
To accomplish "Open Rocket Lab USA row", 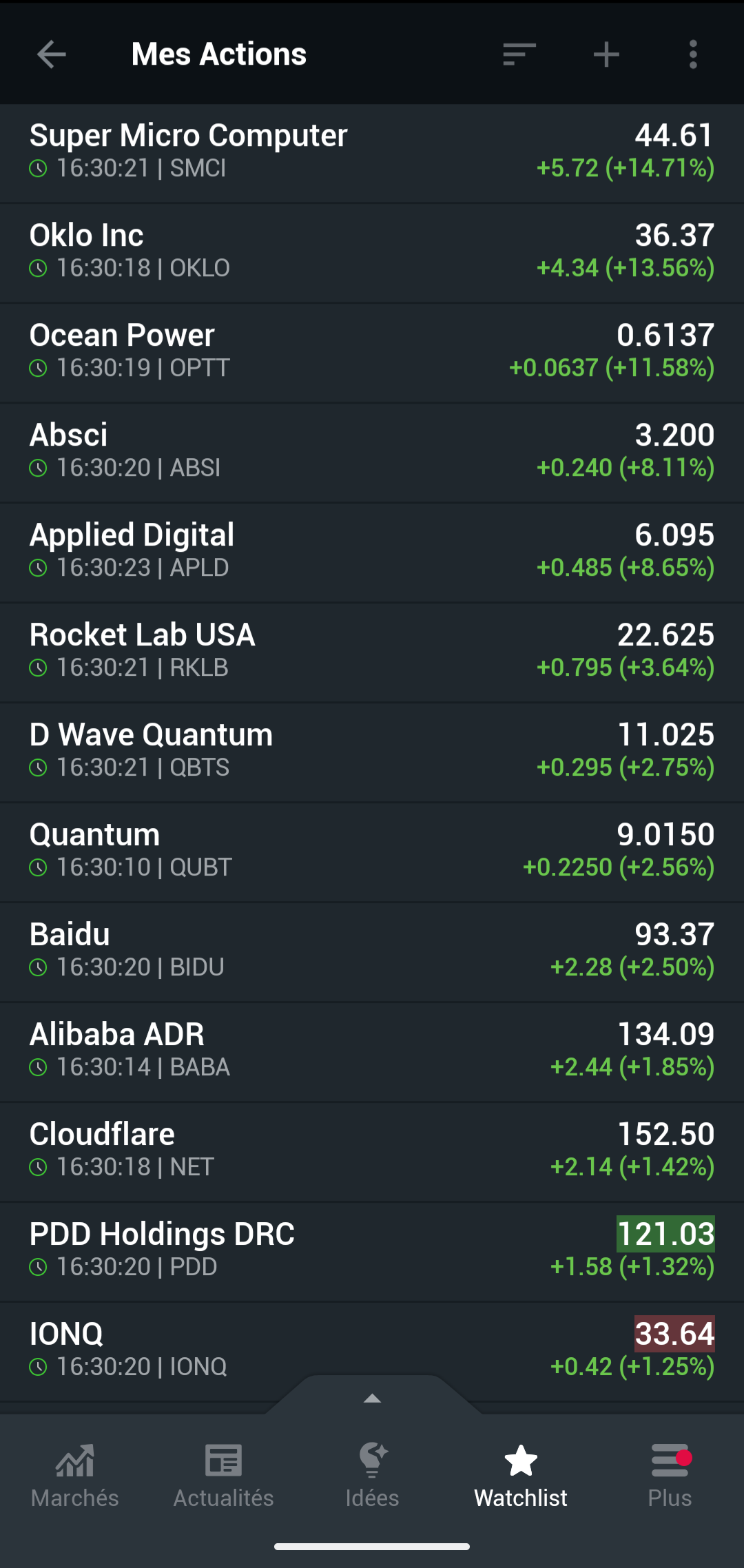I will click(x=372, y=653).
